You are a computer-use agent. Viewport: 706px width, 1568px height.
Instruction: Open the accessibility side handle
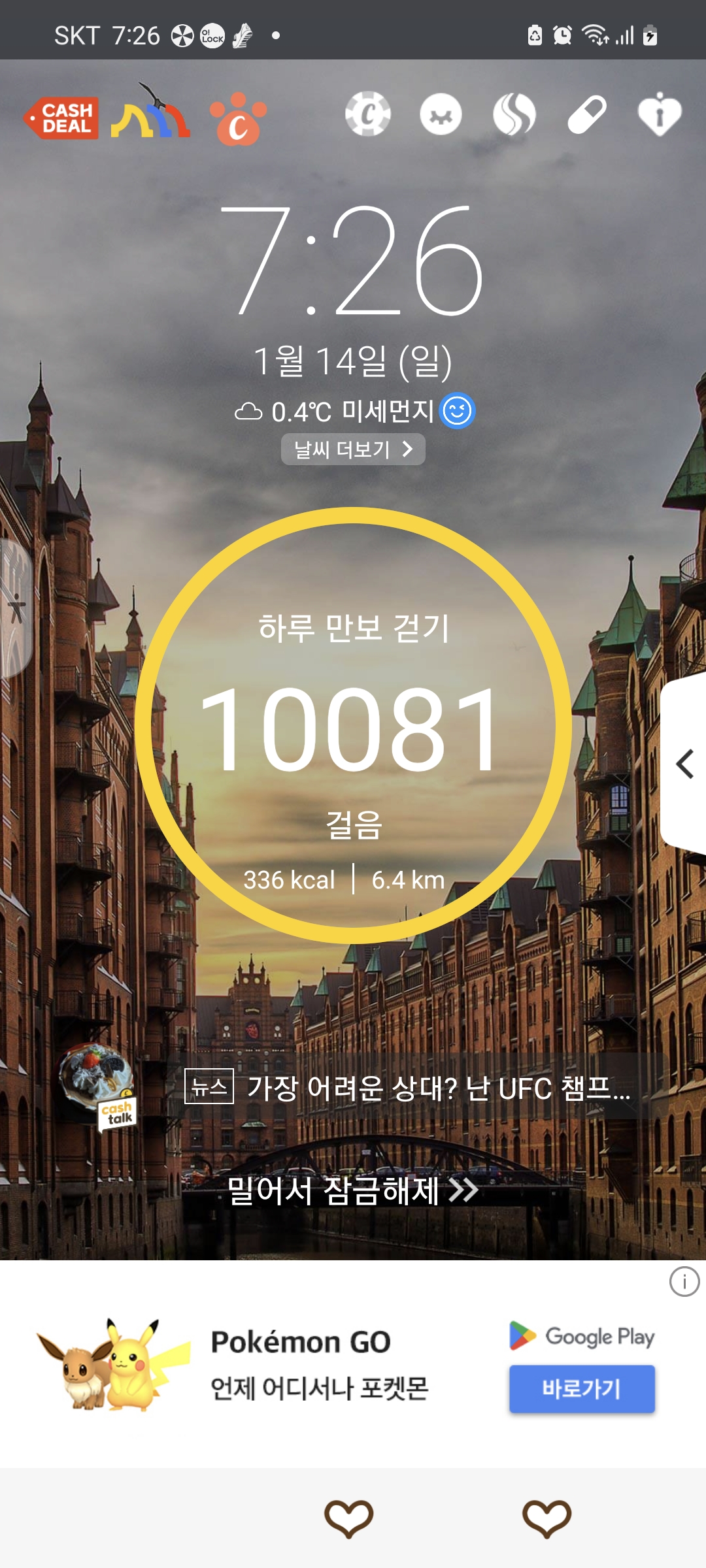[16, 609]
